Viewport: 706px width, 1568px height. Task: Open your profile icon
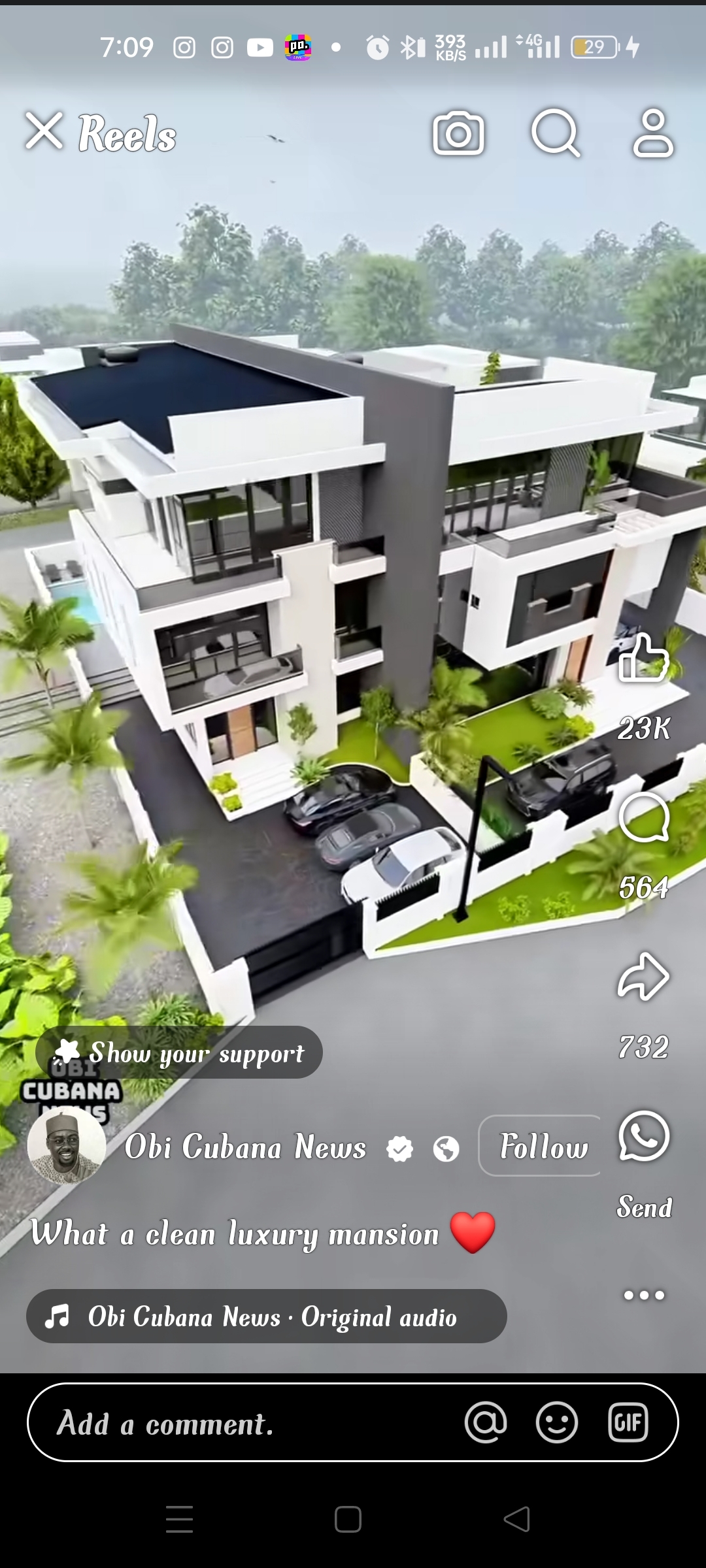tap(652, 133)
